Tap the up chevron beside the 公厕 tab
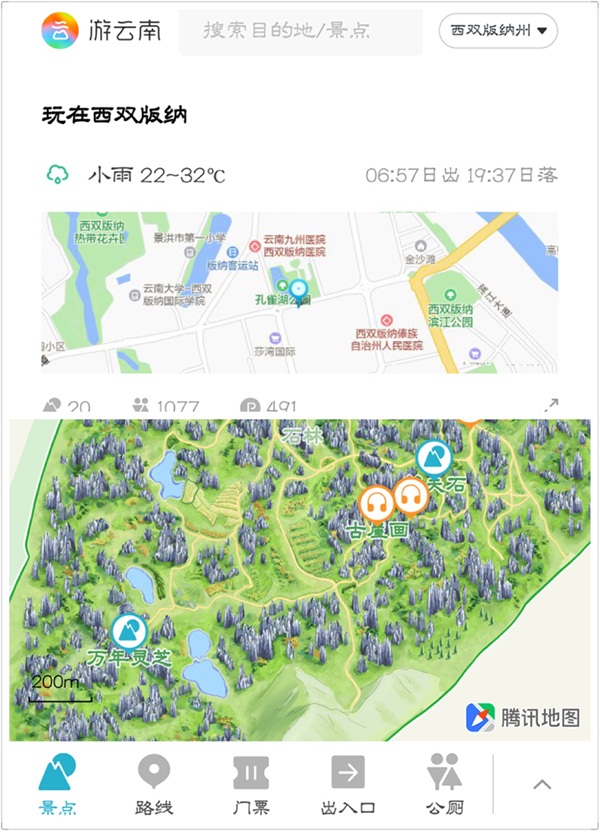 tap(542, 784)
